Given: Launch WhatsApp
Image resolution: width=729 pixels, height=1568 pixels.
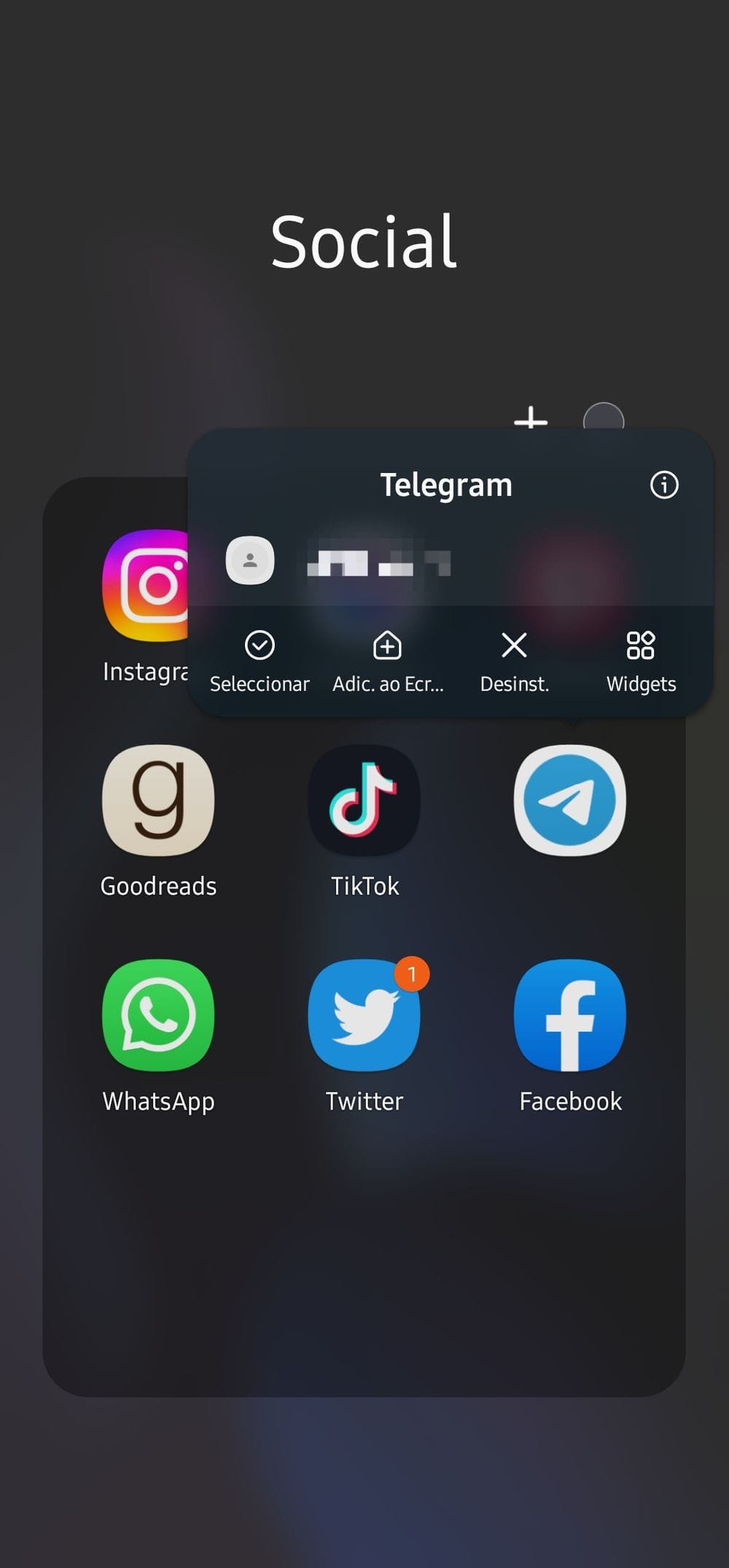Looking at the screenshot, I should tap(158, 1016).
